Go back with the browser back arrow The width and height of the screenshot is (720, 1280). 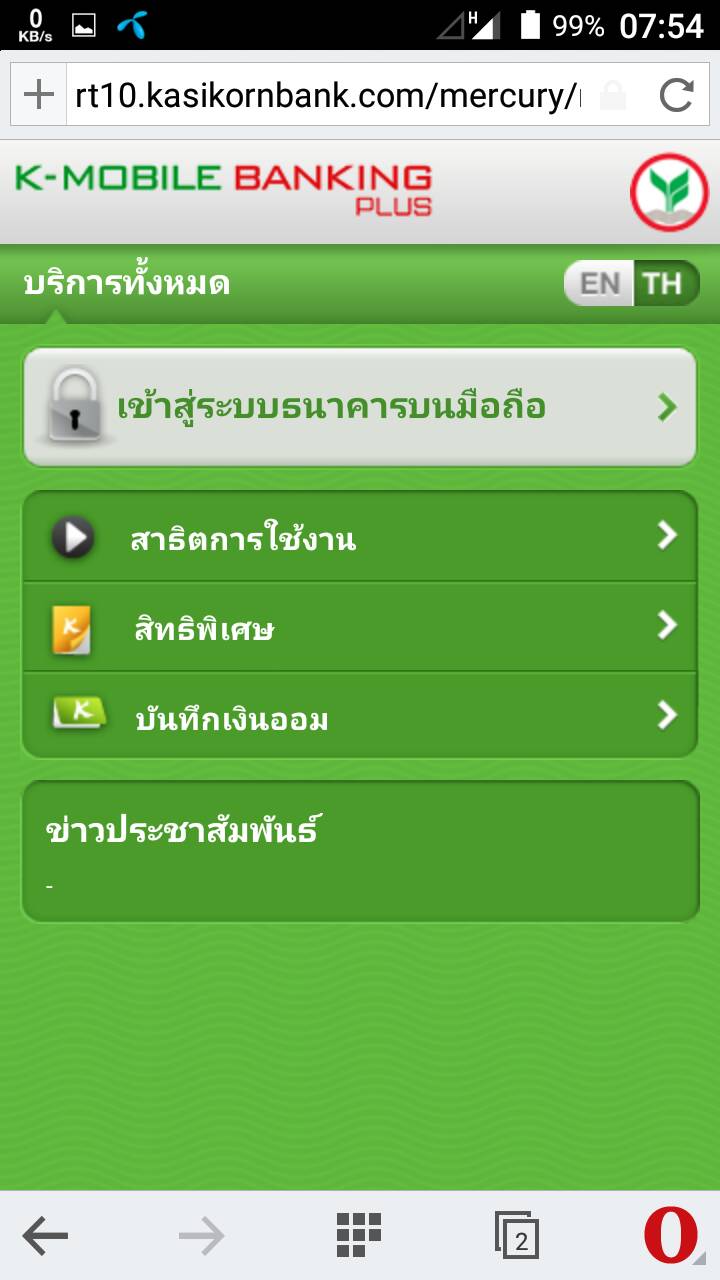(45, 1237)
